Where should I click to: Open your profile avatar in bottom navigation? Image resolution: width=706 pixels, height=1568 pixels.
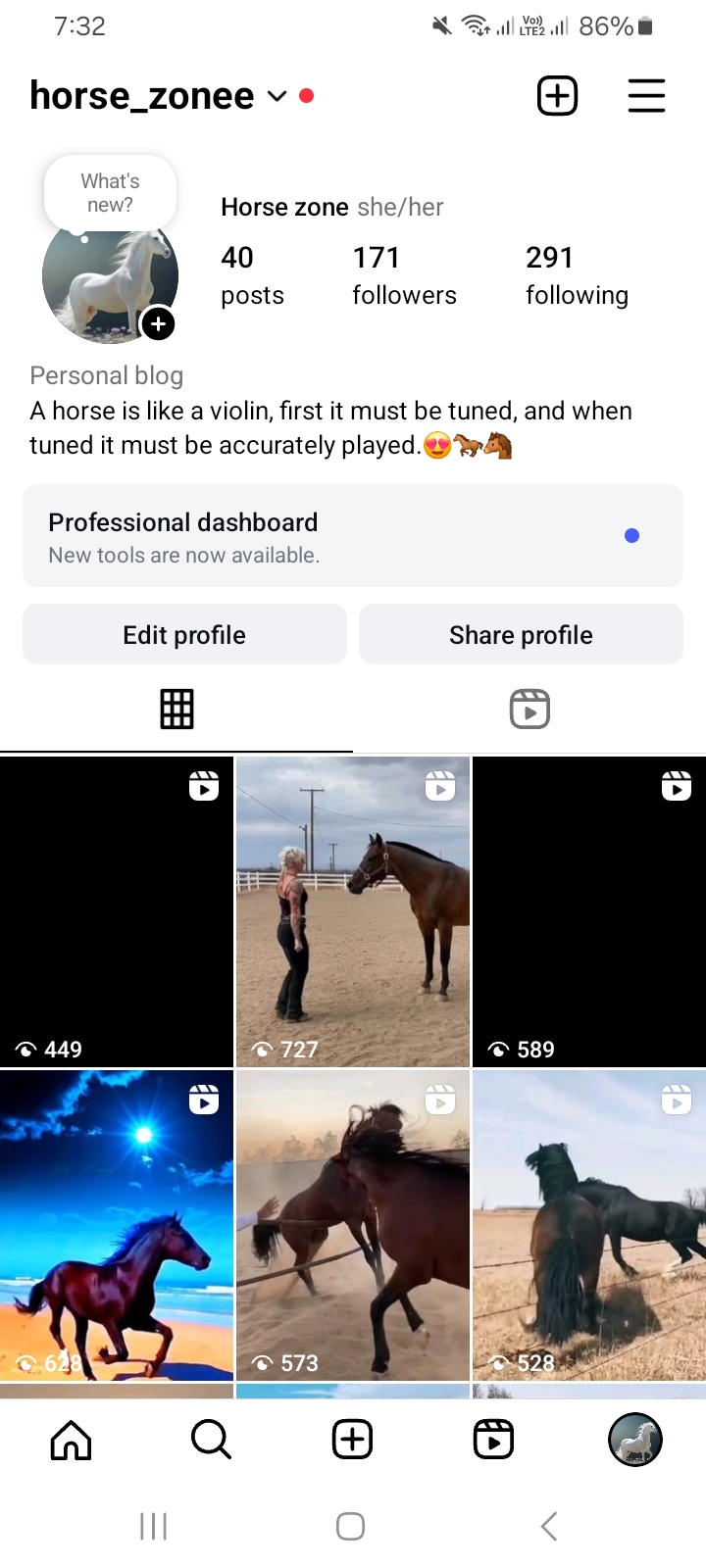pyautogui.click(x=635, y=1439)
